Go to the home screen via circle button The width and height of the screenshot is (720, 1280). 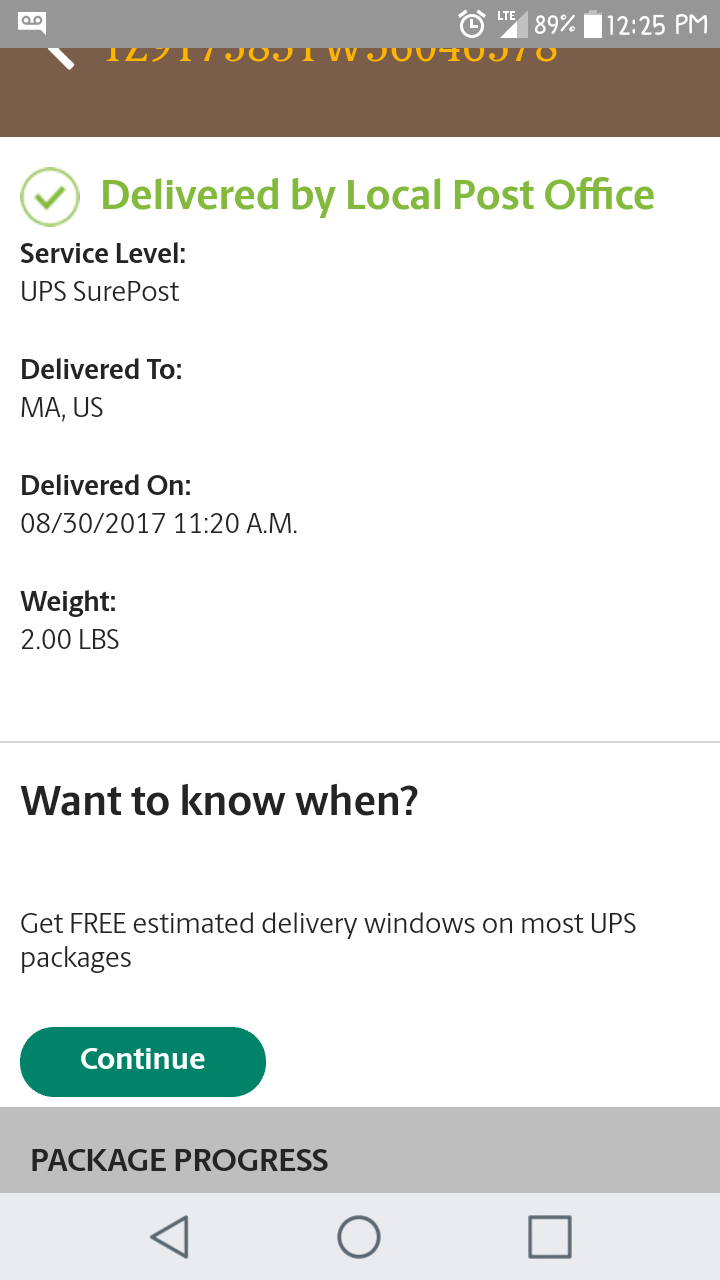coord(359,1236)
